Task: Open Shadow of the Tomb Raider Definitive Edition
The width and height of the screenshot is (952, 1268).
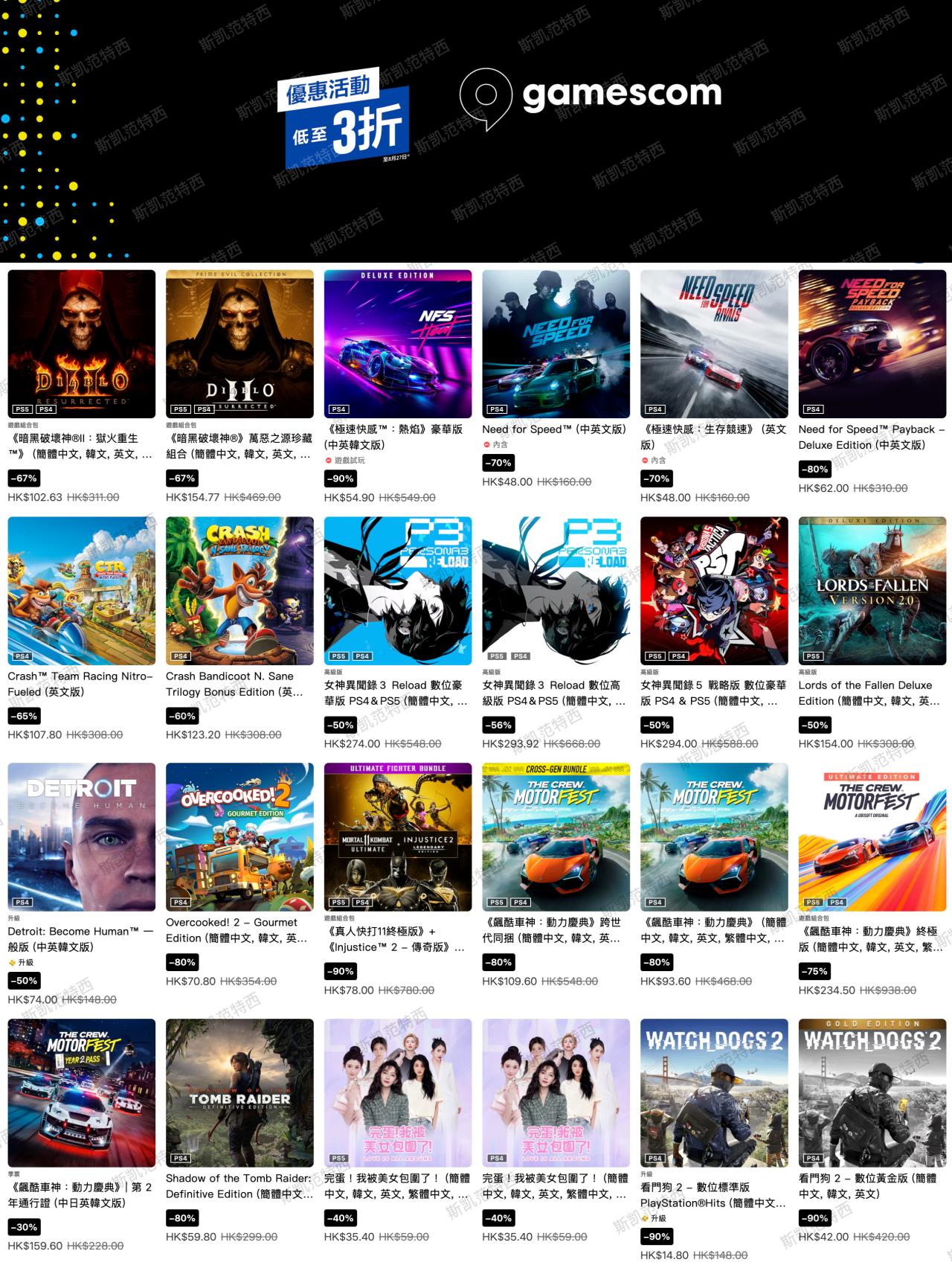Action: tap(239, 1092)
